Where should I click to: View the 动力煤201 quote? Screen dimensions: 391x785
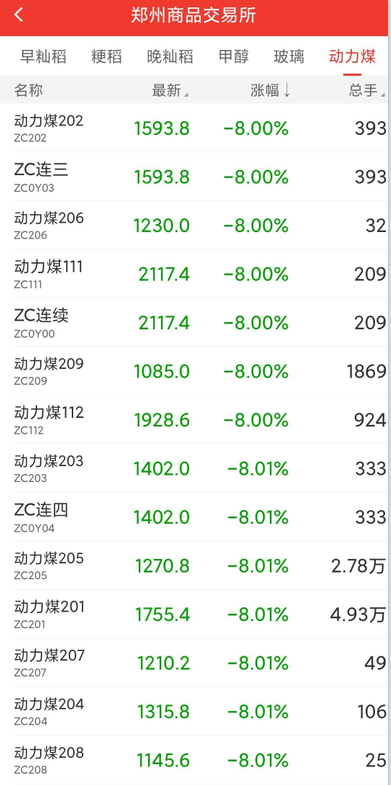pyautogui.click(x=195, y=614)
